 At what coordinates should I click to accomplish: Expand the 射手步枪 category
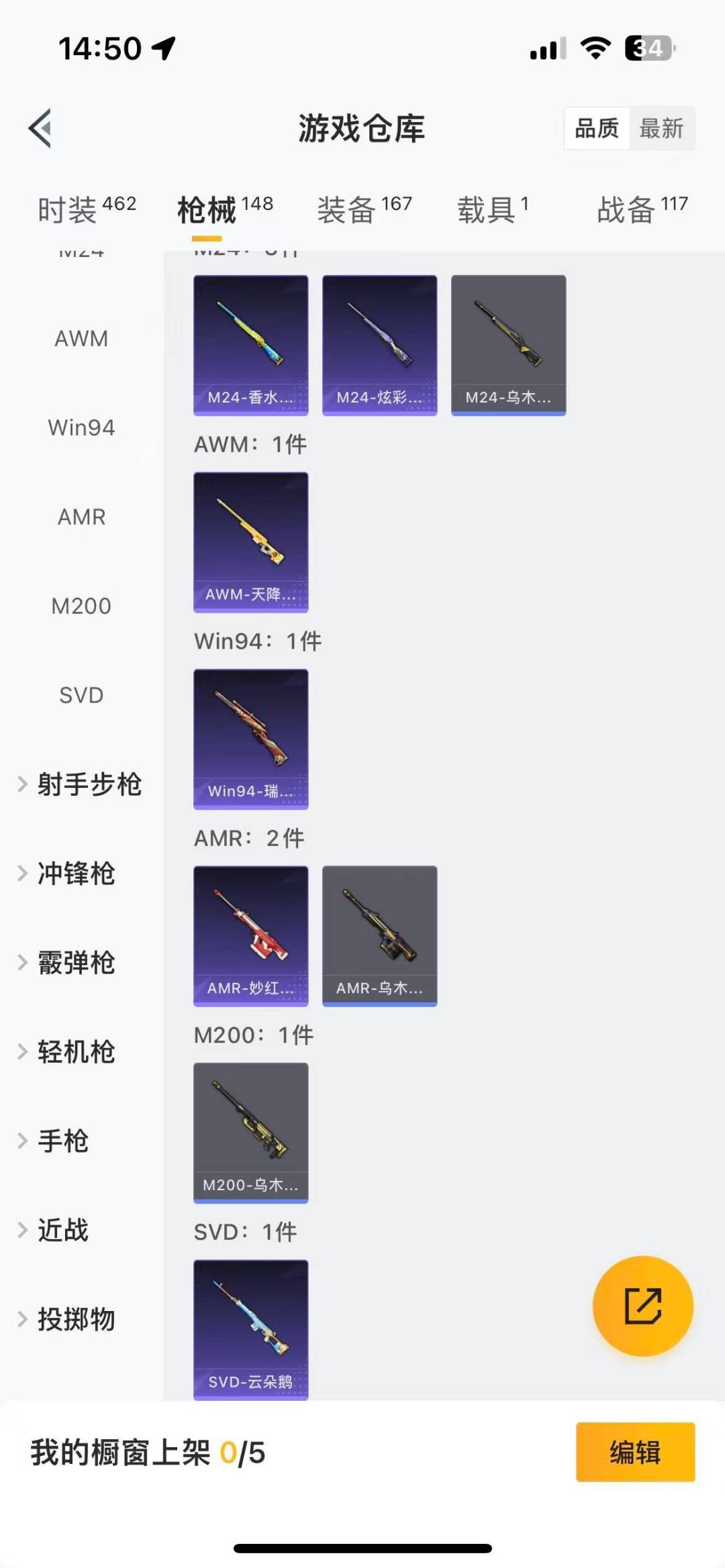[81, 784]
